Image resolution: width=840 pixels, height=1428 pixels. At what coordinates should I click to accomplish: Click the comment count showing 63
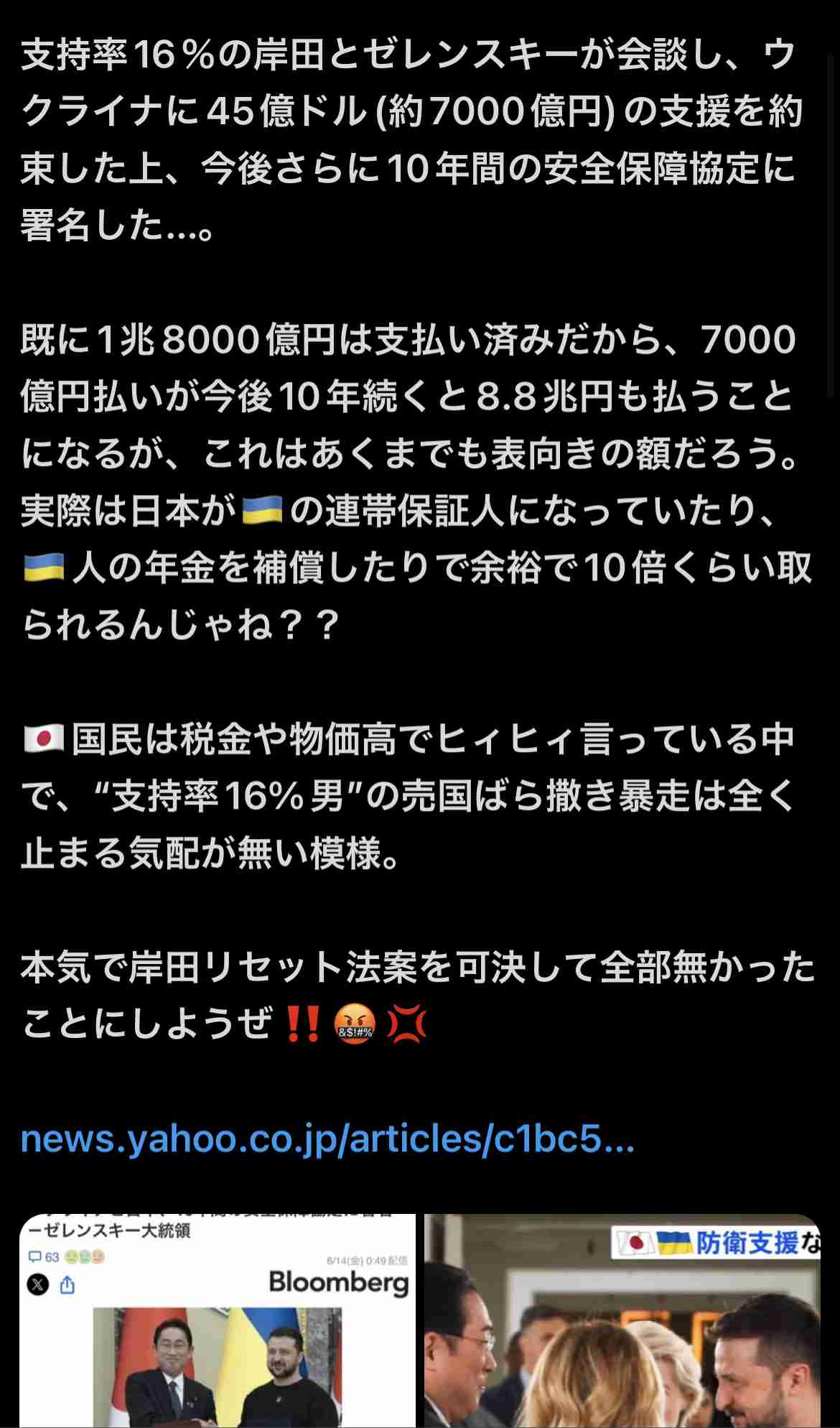coord(52,1258)
